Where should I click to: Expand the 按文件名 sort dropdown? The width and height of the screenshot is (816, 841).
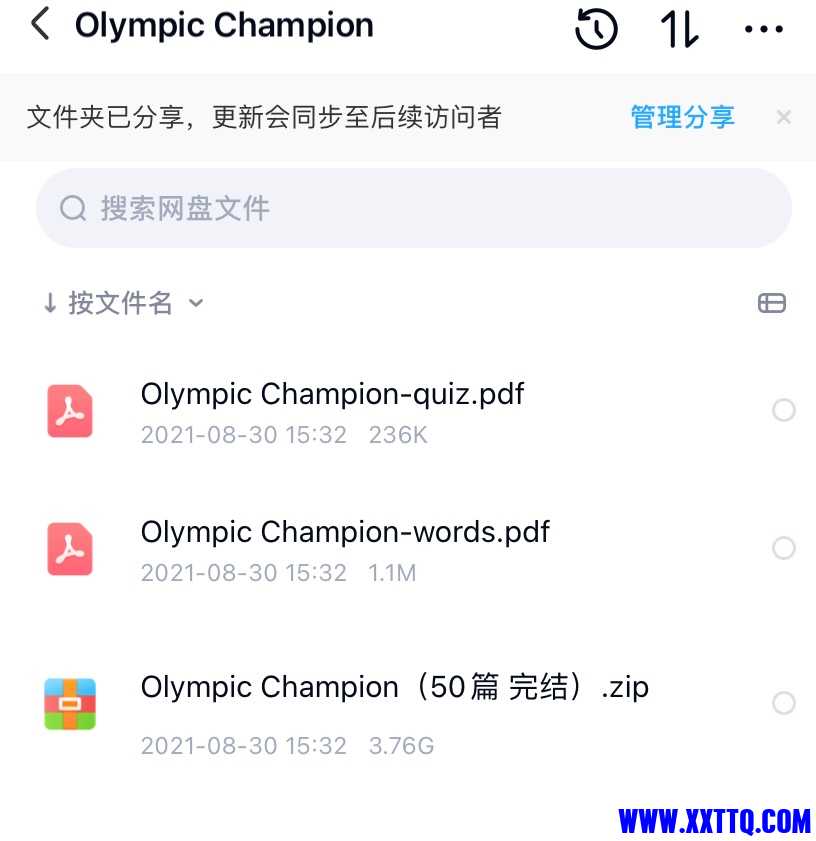tap(122, 303)
